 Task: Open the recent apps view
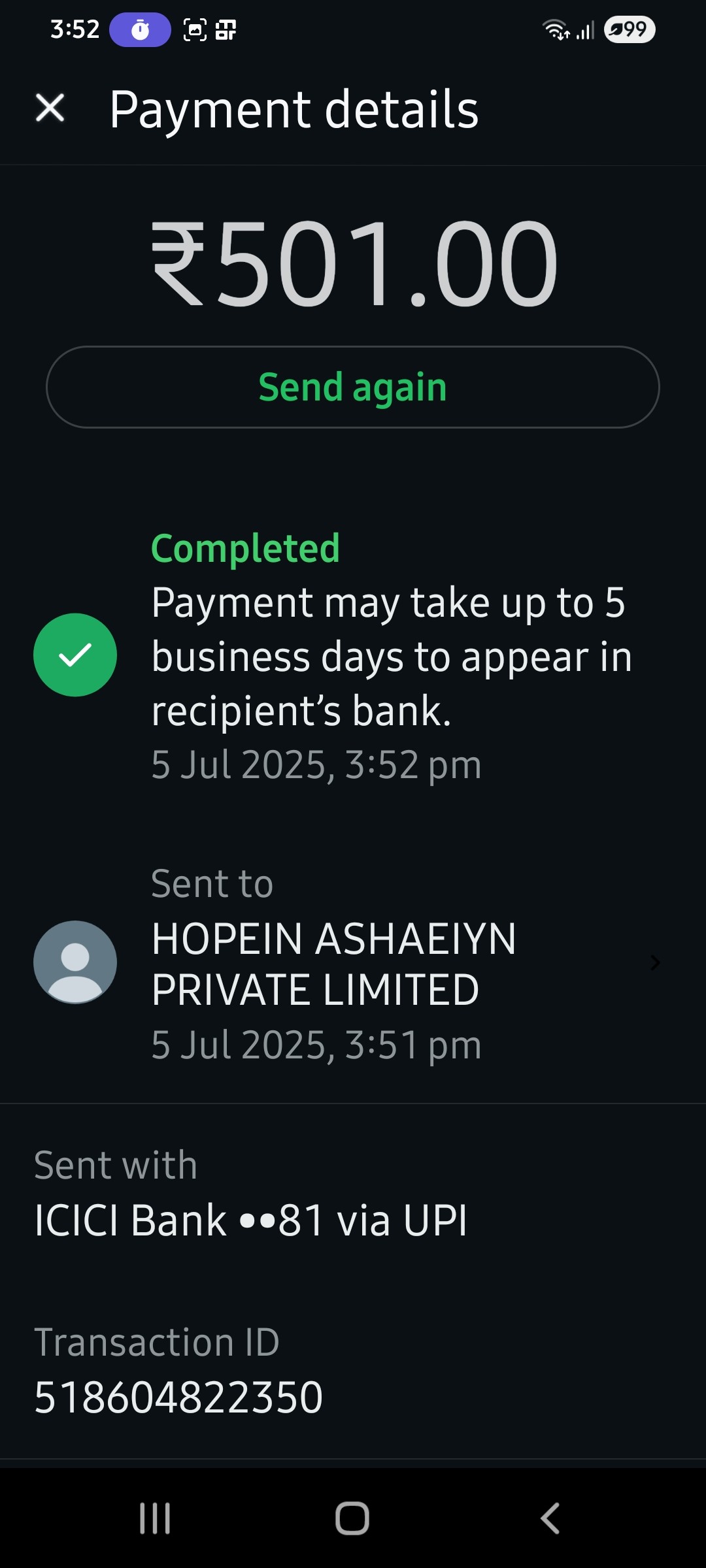pyautogui.click(x=155, y=1518)
